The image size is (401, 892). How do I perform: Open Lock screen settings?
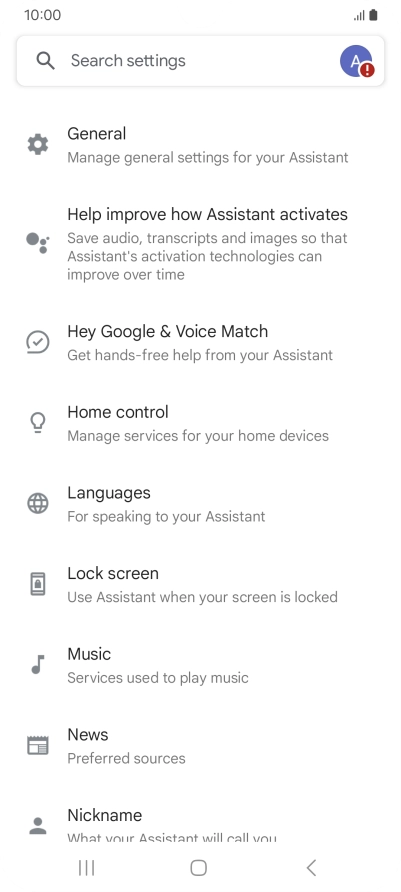(200, 585)
